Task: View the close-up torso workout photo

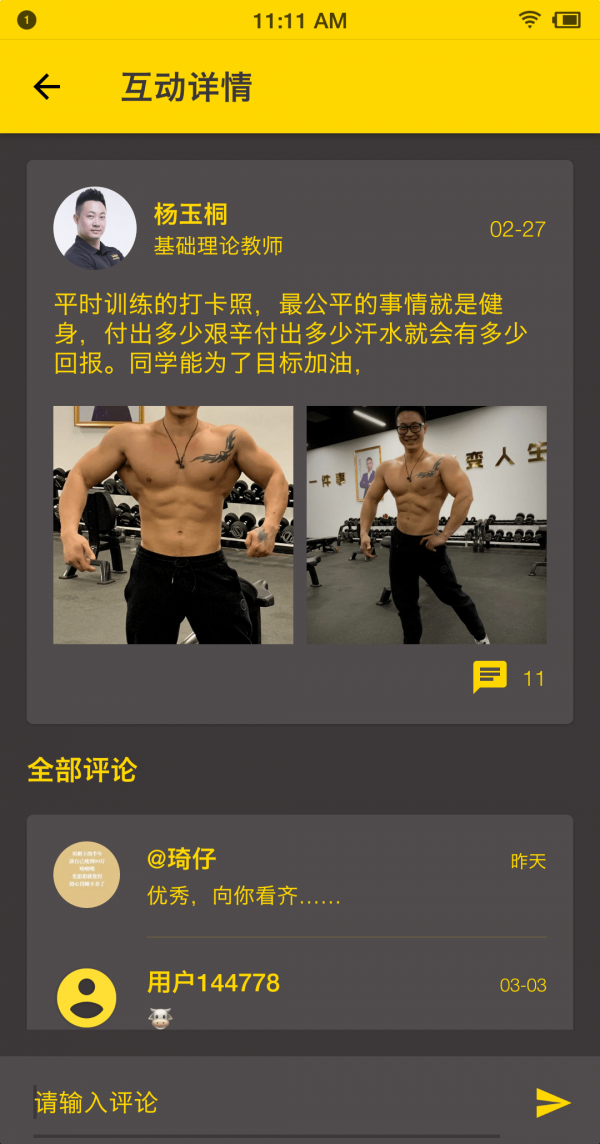Action: 173,524
